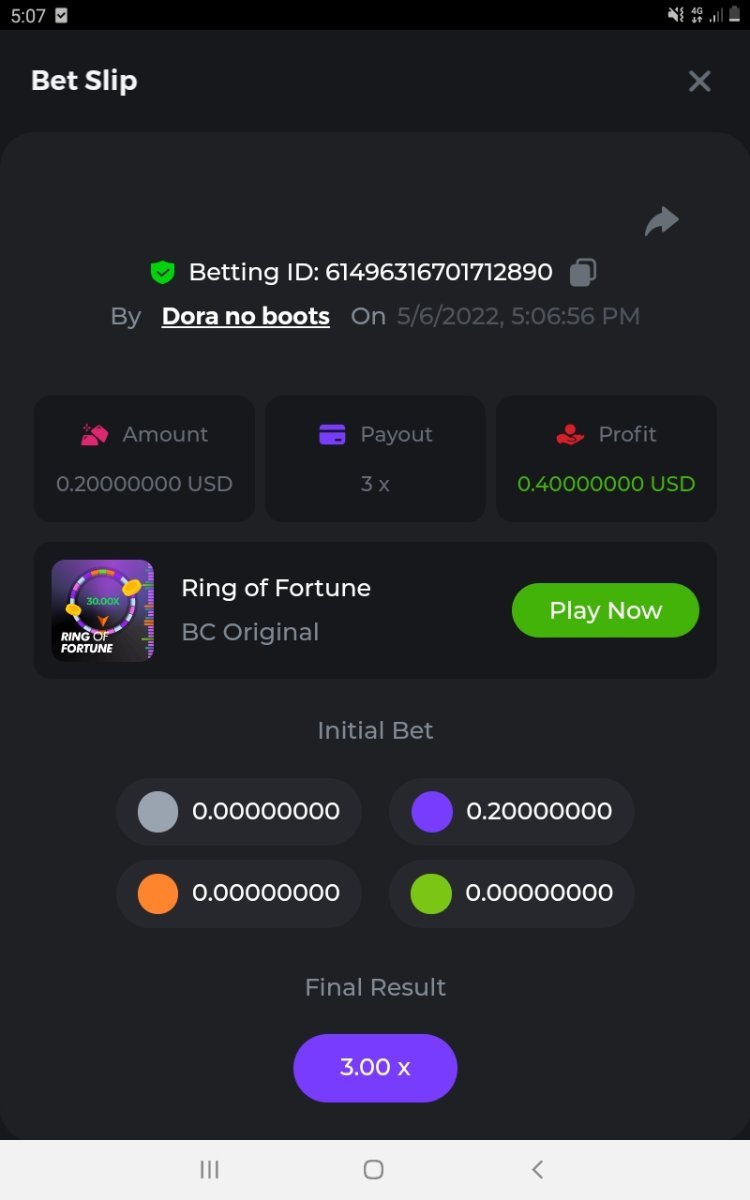Open the Ring of Fortune game thumbnail
Viewport: 750px width, 1200px height.
point(103,610)
